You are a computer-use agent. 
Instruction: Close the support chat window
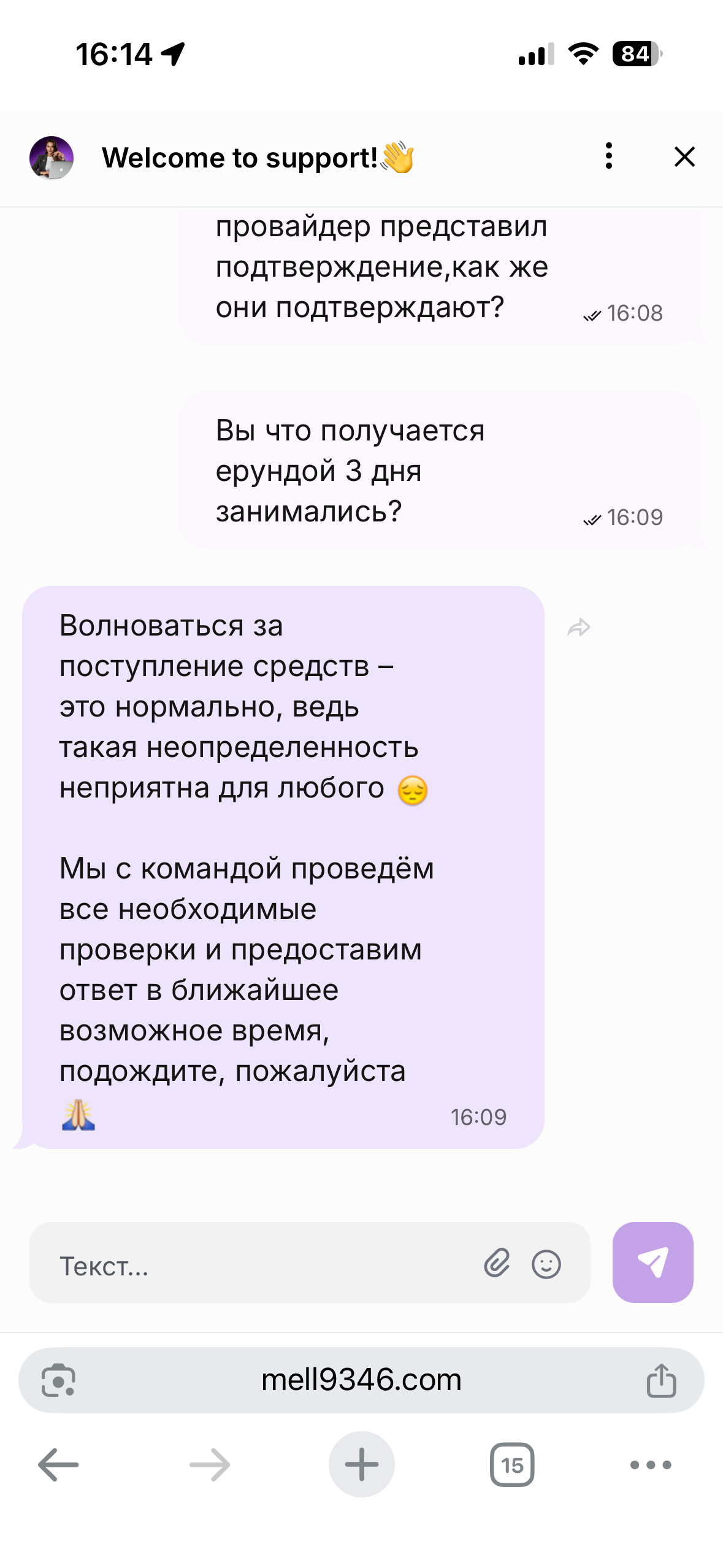click(684, 157)
